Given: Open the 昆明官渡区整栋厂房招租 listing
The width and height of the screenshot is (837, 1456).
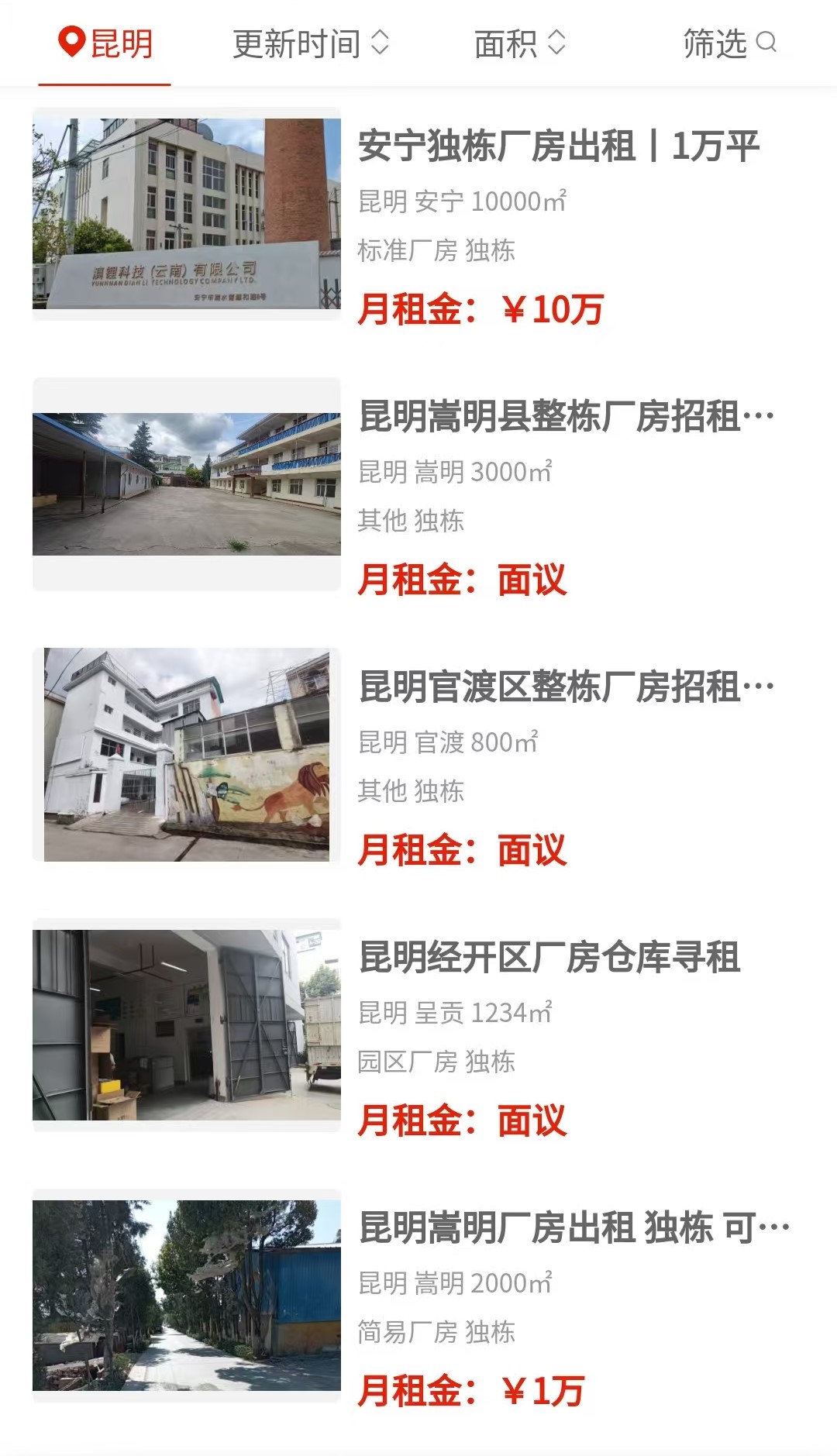Looking at the screenshot, I should point(566,687).
